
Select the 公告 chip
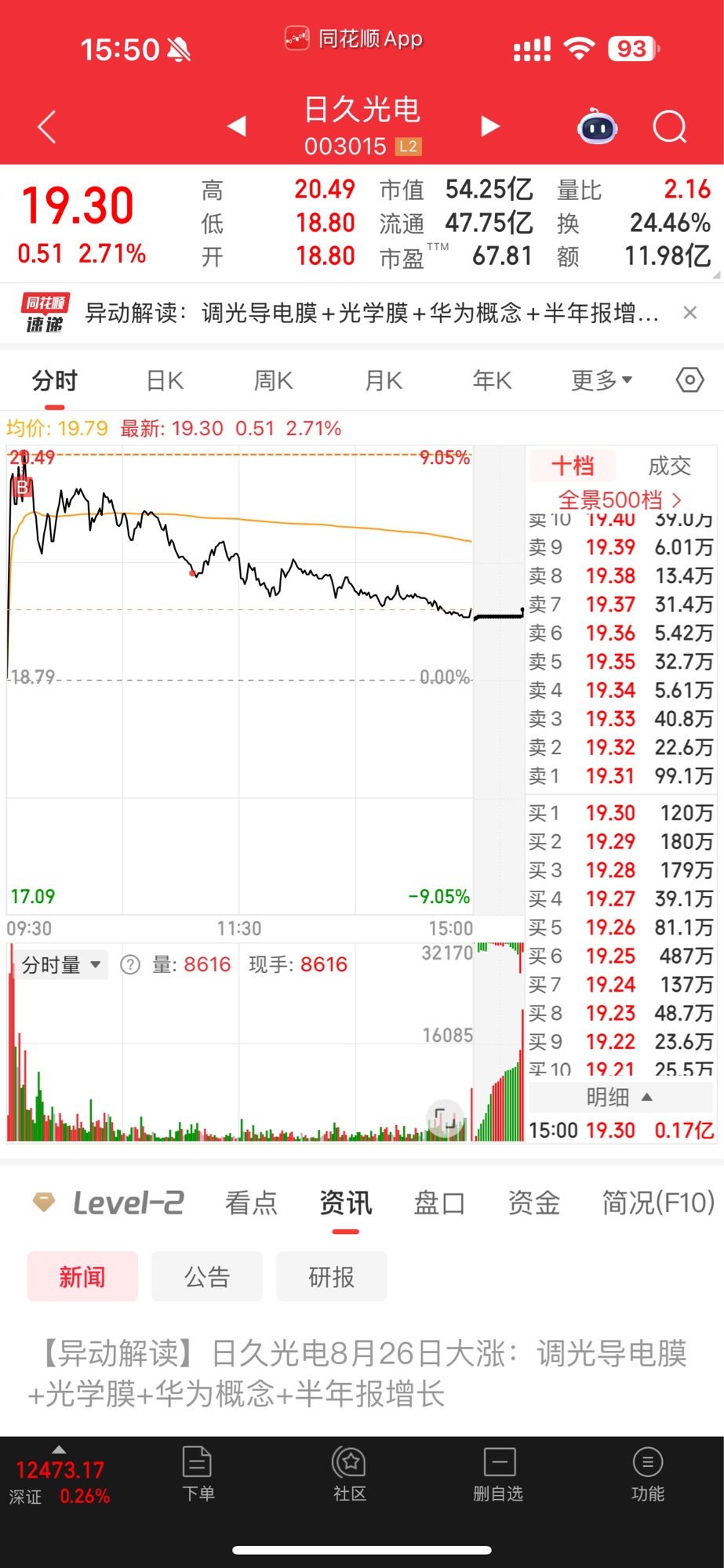(x=206, y=1277)
